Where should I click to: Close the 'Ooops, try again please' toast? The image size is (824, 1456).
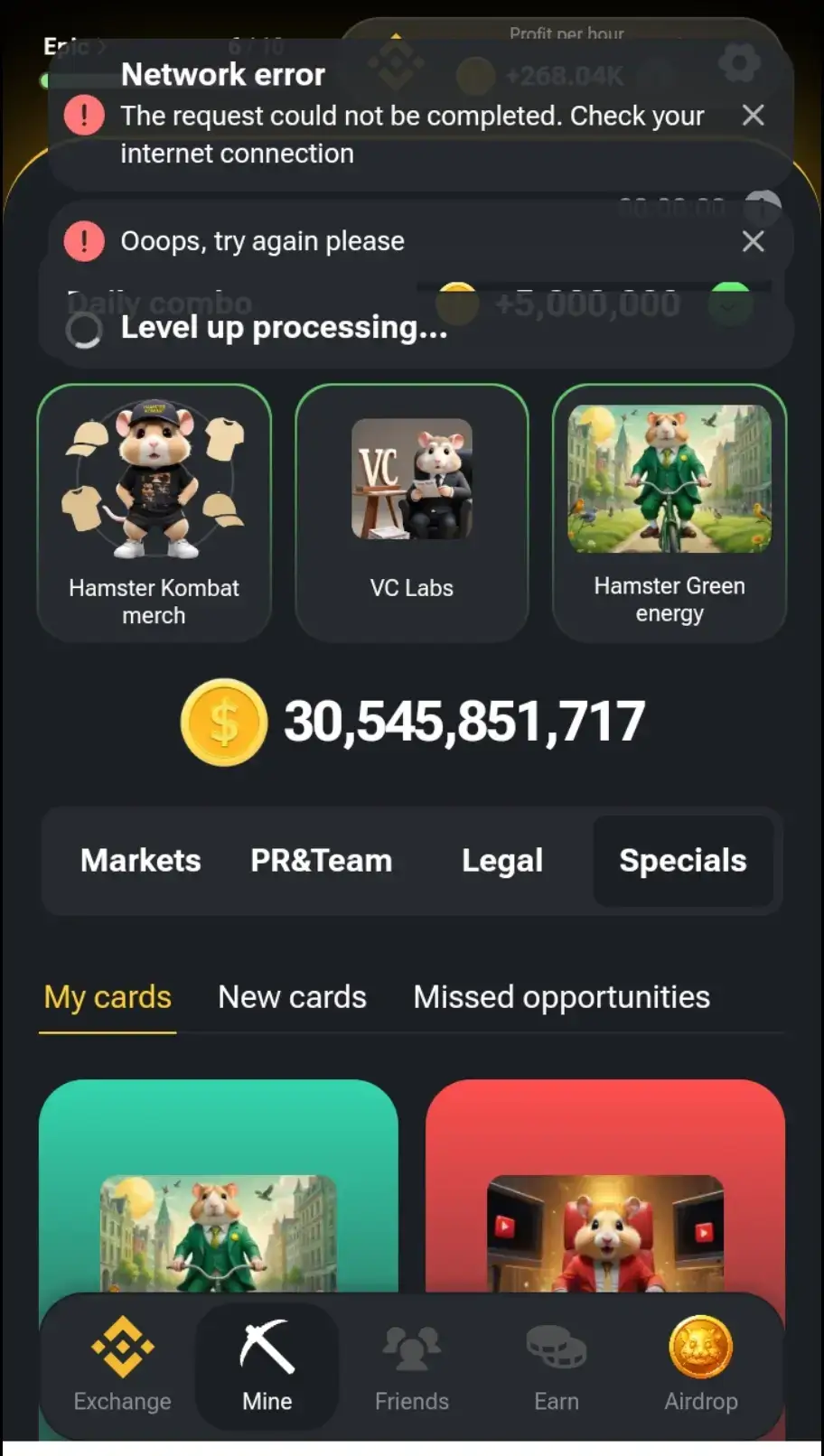[x=753, y=241]
